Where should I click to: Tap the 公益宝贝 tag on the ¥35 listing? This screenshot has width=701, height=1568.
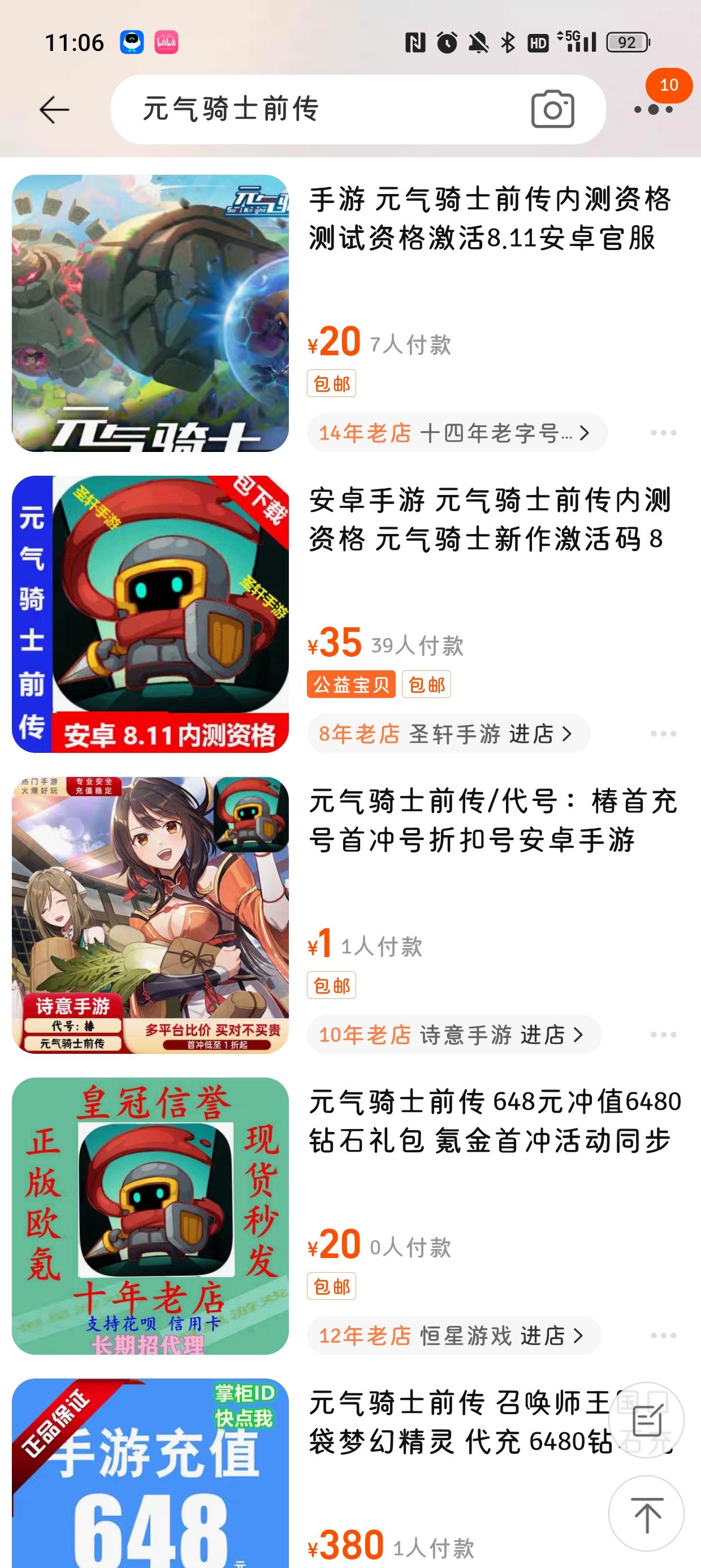351,685
